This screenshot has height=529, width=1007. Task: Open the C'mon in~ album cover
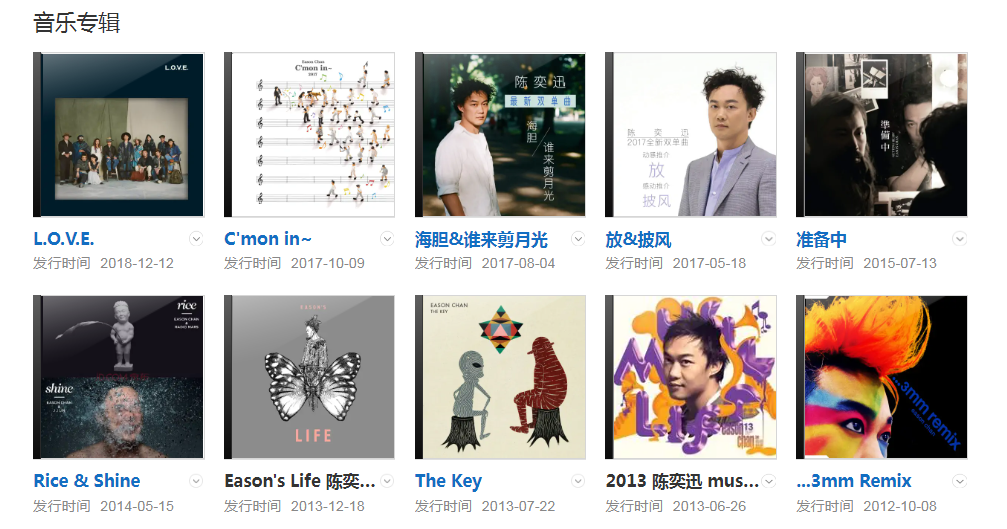click(310, 135)
